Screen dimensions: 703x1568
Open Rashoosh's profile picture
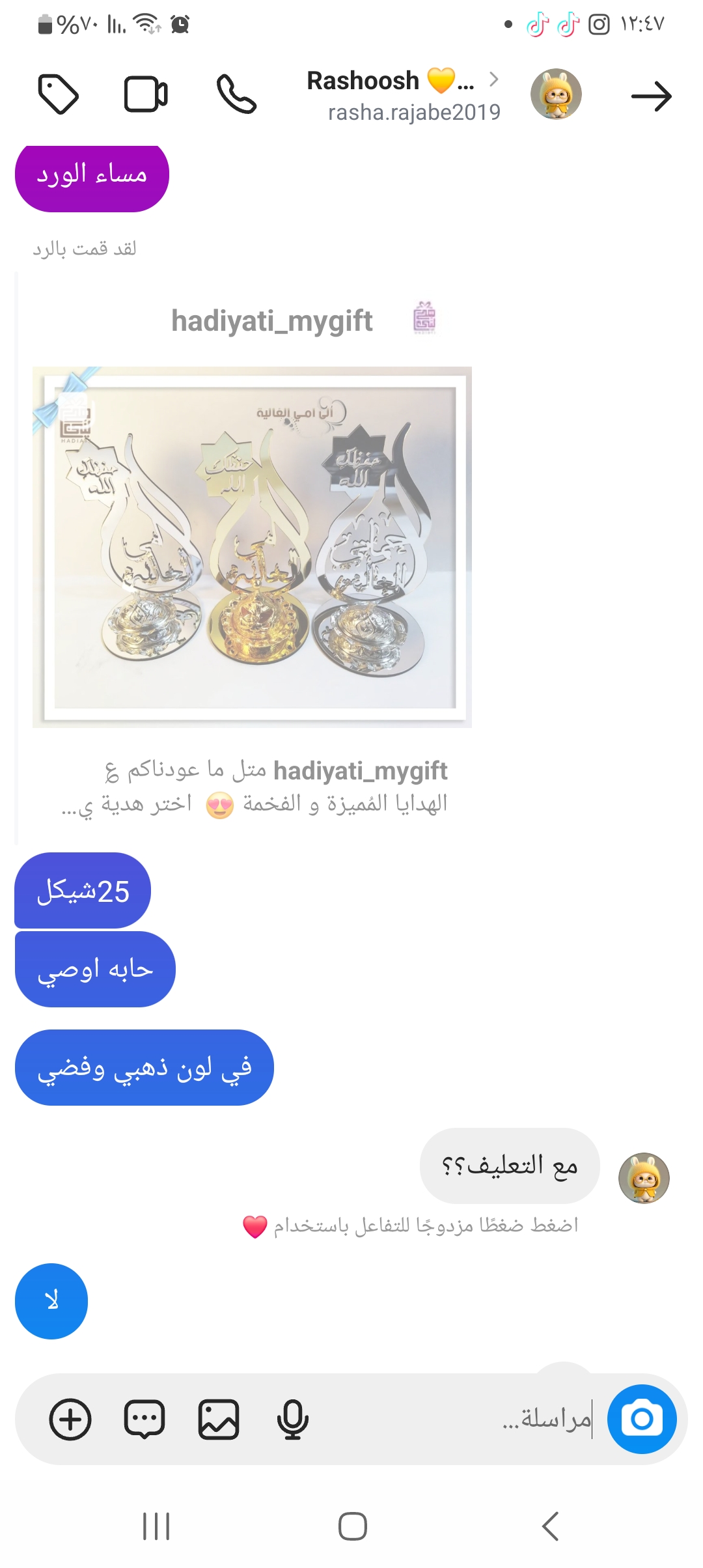coord(556,94)
